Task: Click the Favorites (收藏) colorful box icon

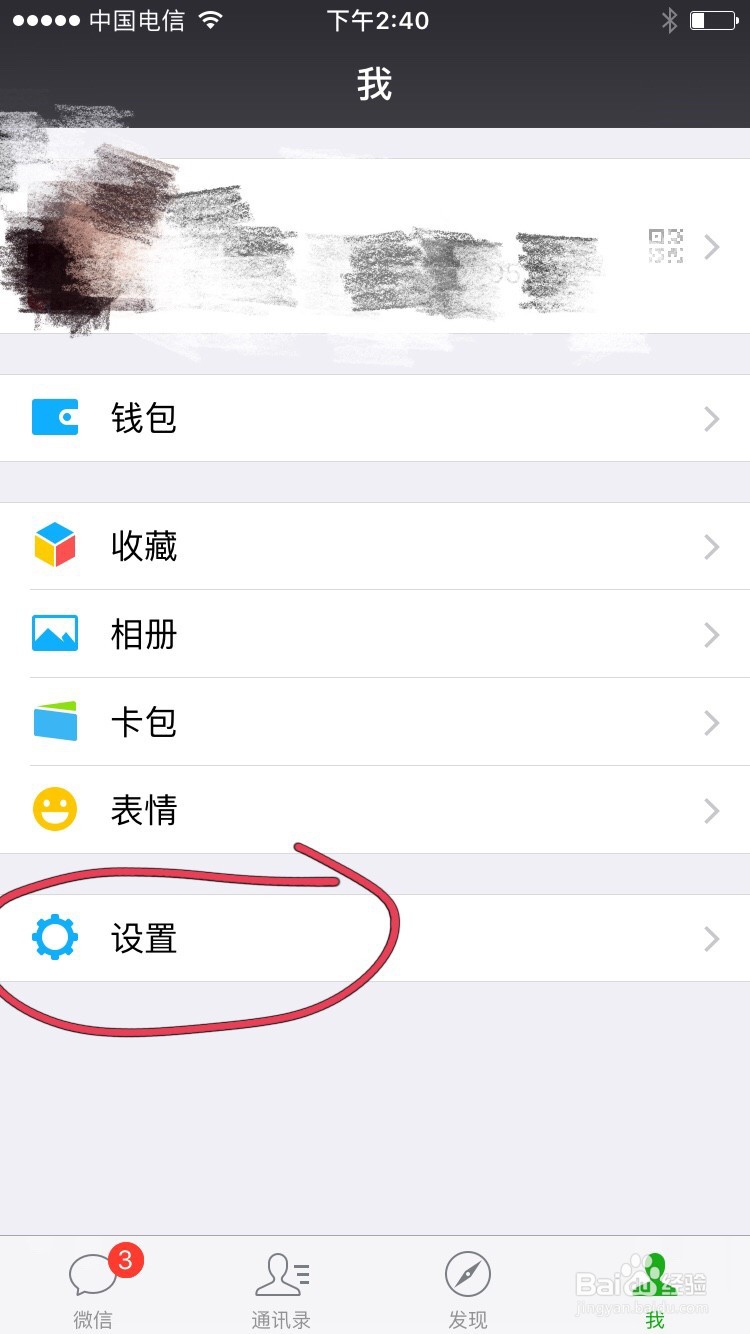Action: point(57,545)
